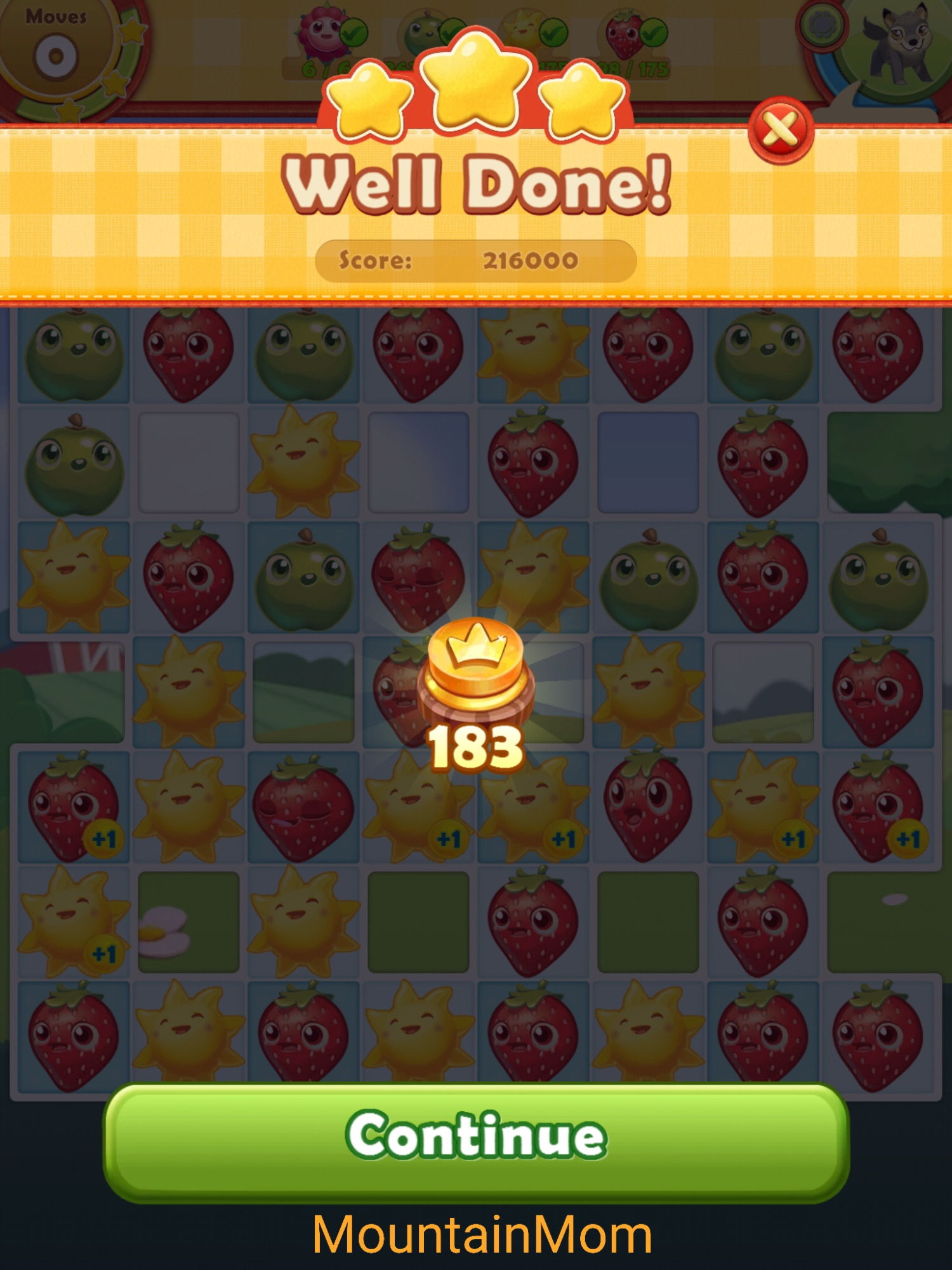
Task: Tap the green Continue button
Action: tap(476, 1142)
